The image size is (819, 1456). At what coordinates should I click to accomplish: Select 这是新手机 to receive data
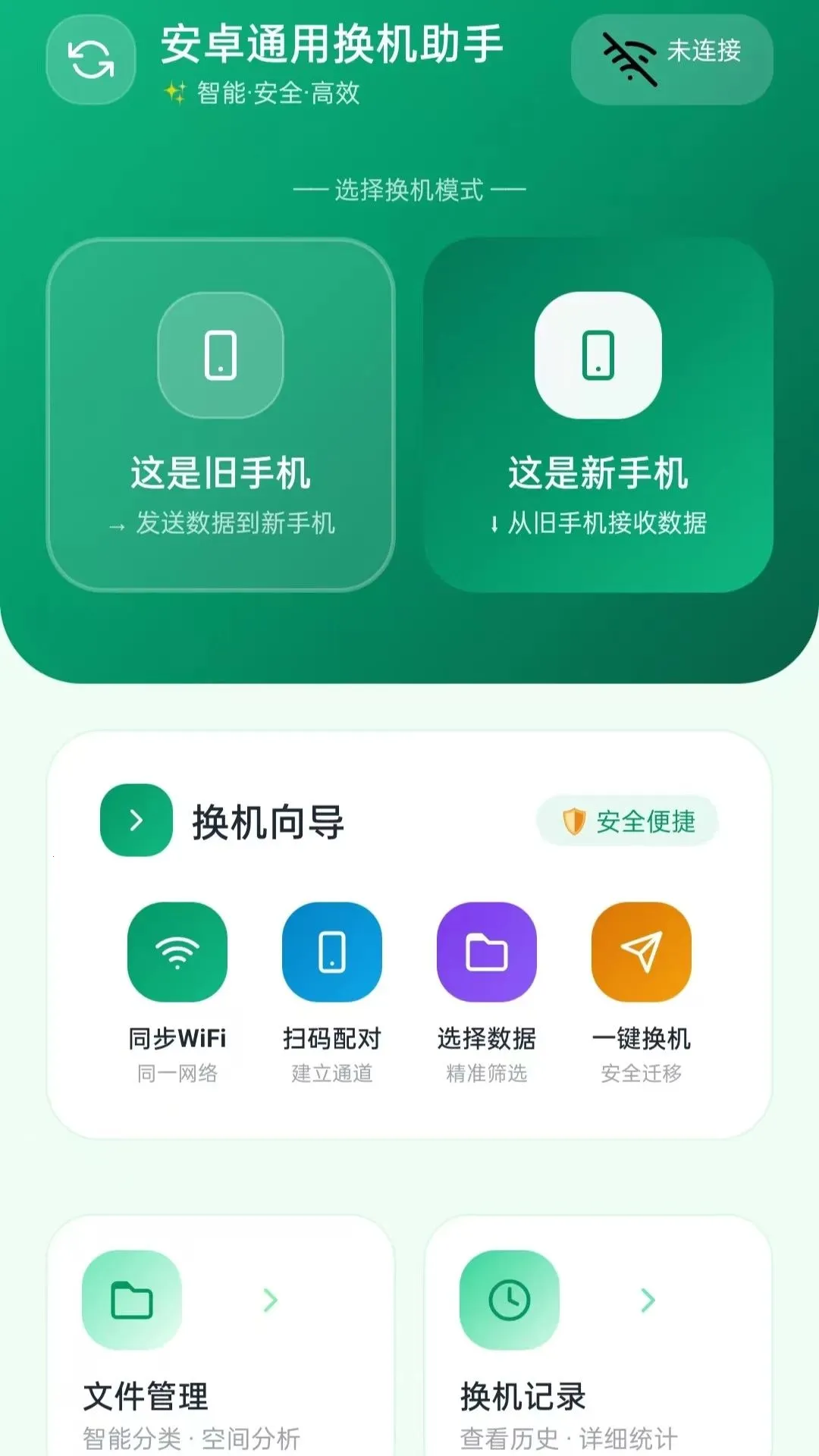(x=598, y=415)
